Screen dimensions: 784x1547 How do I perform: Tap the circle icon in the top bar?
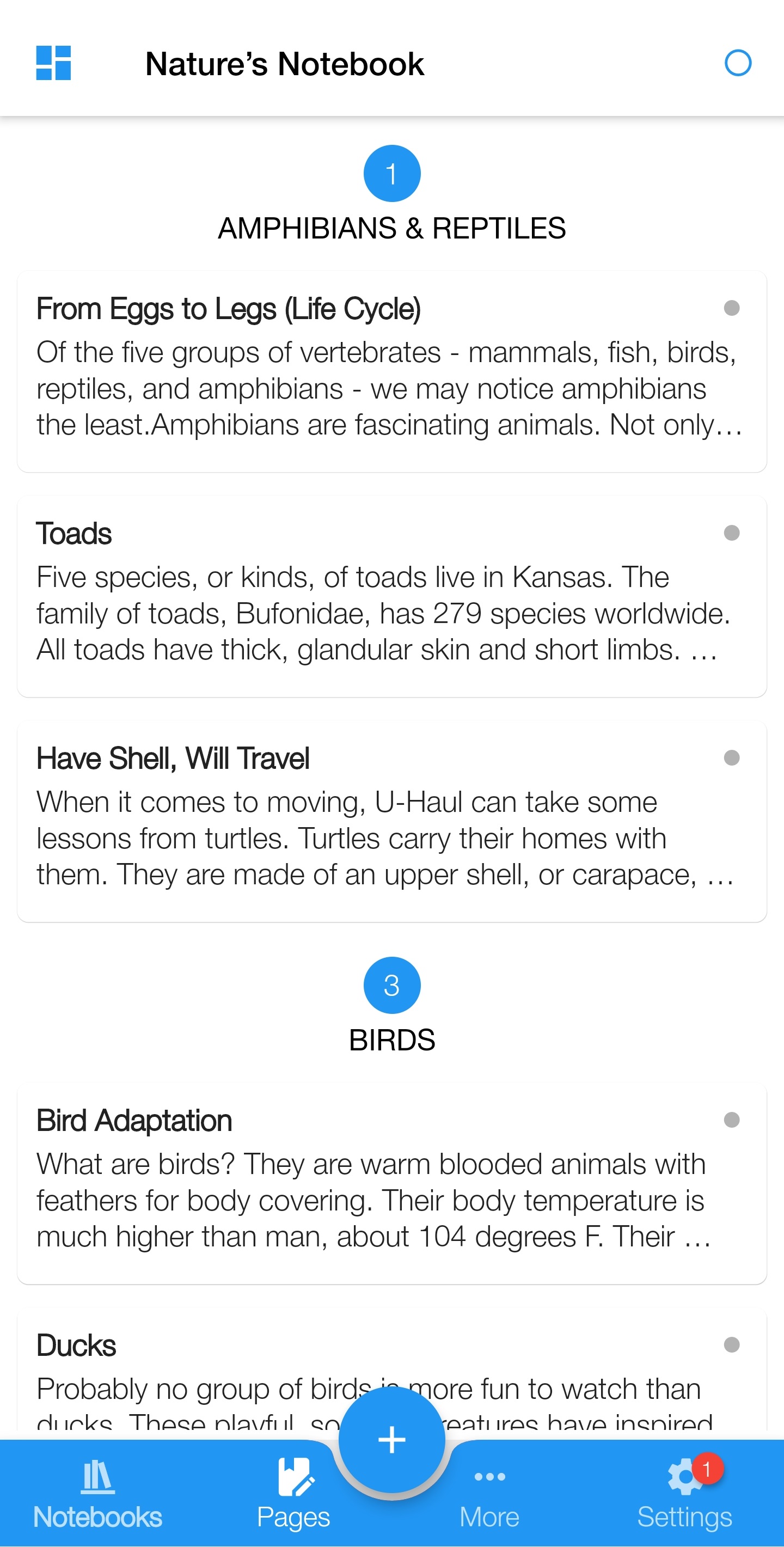(737, 63)
